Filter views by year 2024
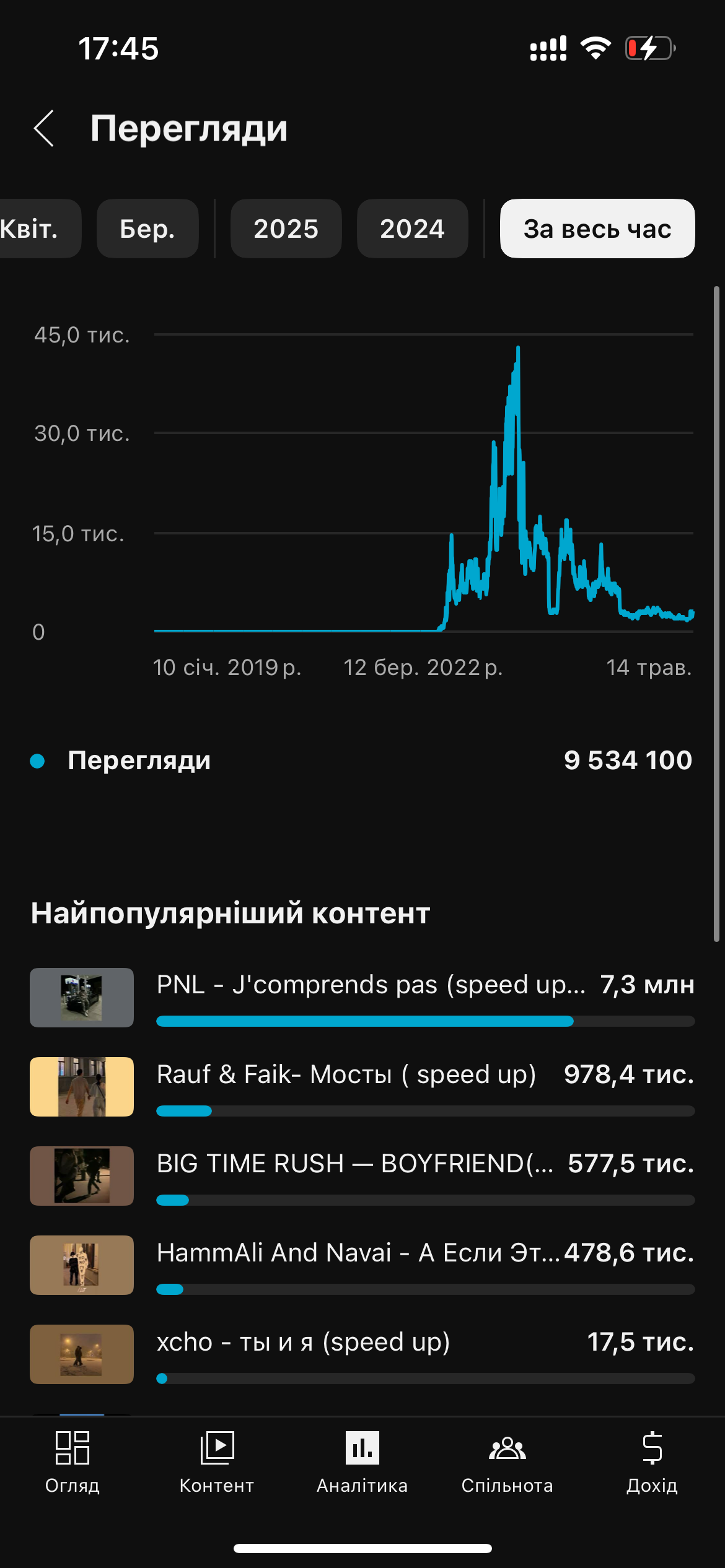Image resolution: width=725 pixels, height=1568 pixels. [x=412, y=229]
